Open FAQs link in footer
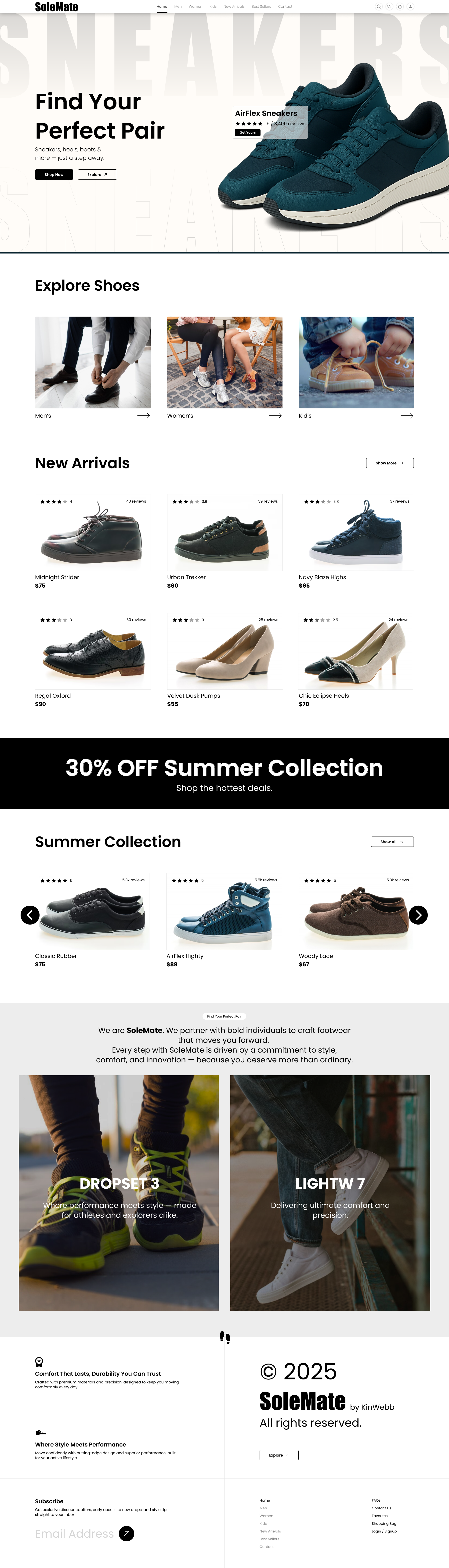This screenshot has width=449, height=1568. tap(376, 1500)
